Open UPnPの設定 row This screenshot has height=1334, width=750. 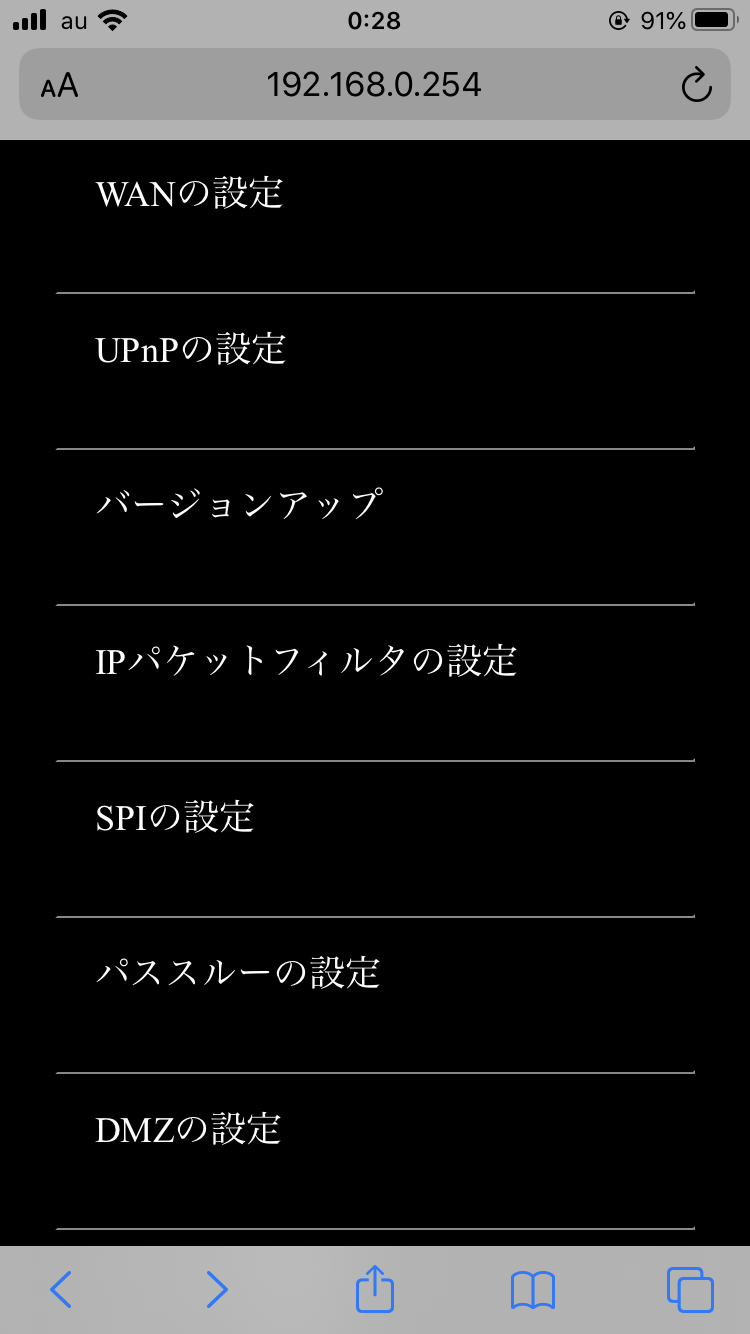point(191,349)
